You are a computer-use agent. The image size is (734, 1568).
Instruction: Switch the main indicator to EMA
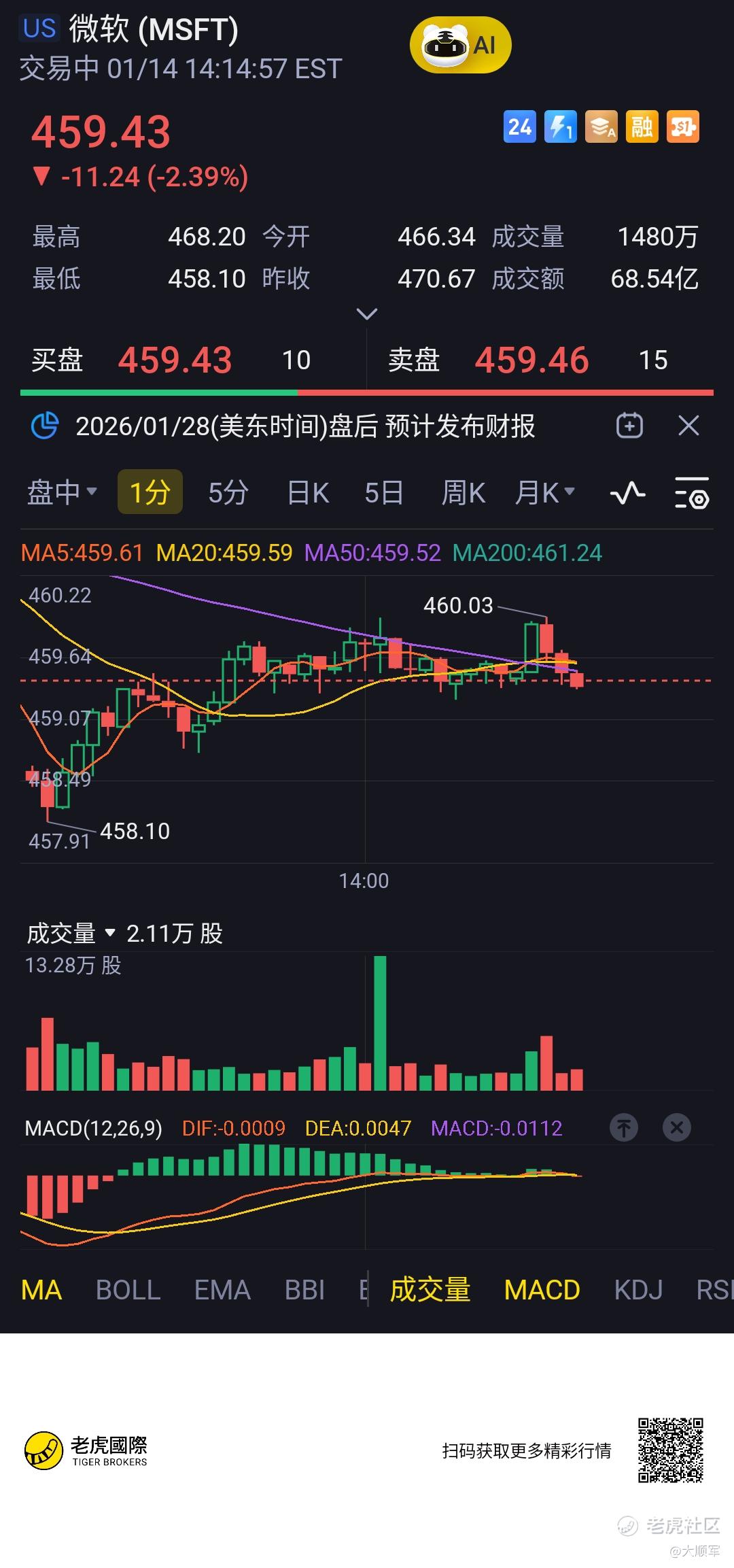tap(222, 1290)
